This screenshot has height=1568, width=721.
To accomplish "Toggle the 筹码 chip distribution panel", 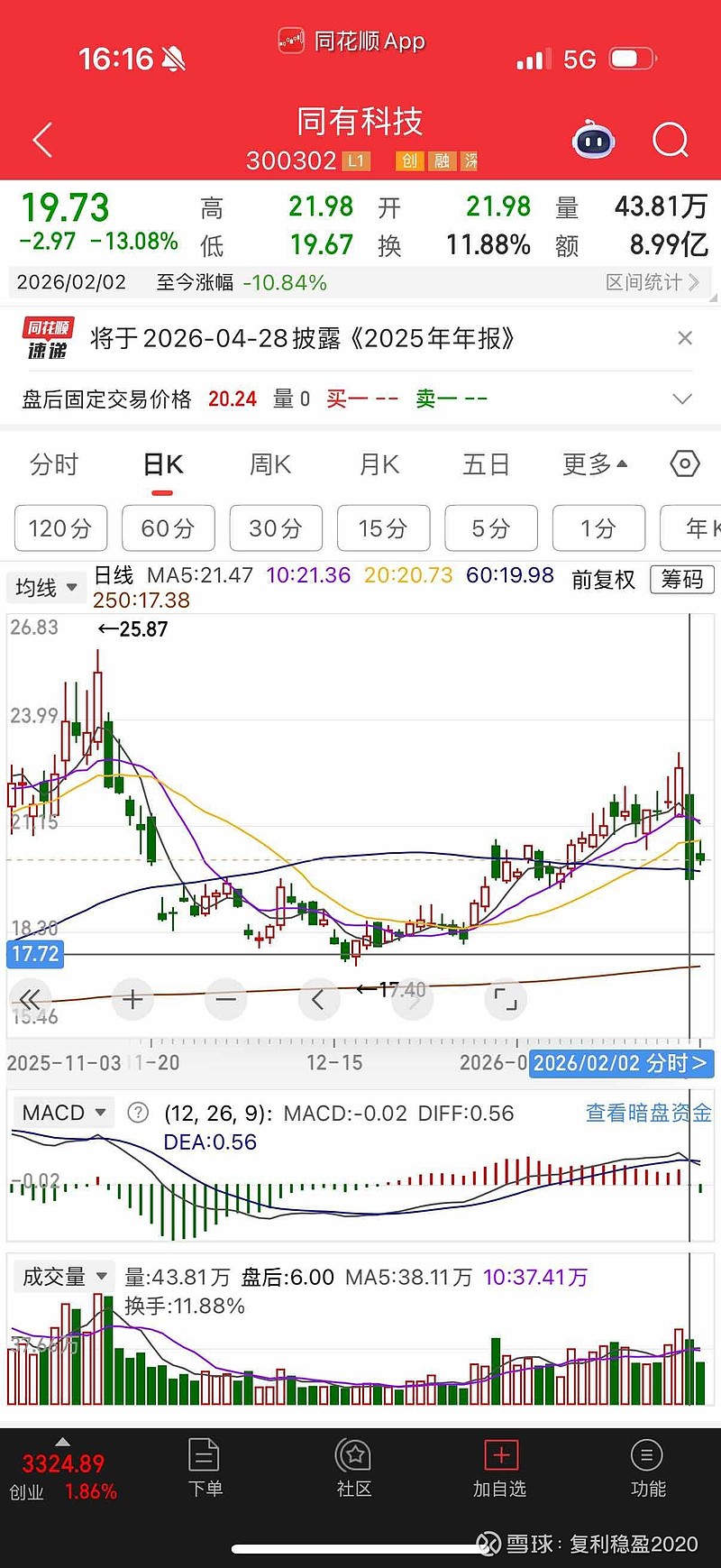I will 682,580.
